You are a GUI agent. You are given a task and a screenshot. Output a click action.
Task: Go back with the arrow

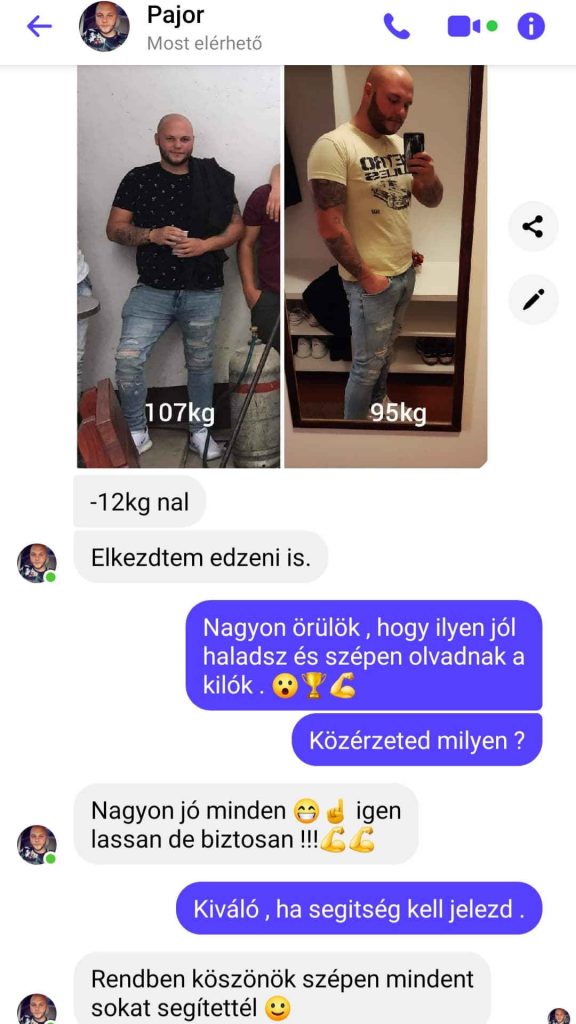tap(39, 27)
